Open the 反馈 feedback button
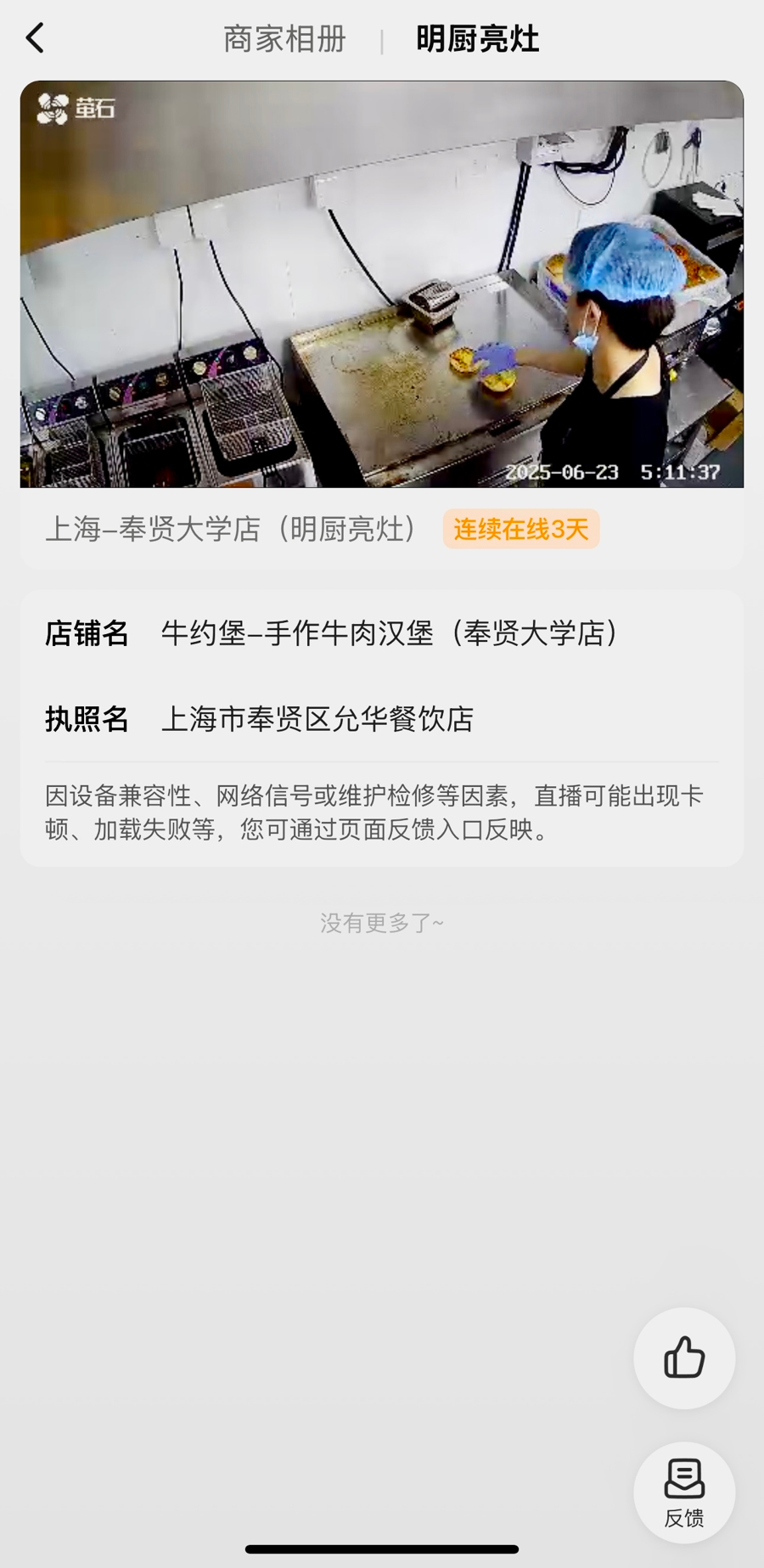The image size is (764, 1568). [x=684, y=1492]
